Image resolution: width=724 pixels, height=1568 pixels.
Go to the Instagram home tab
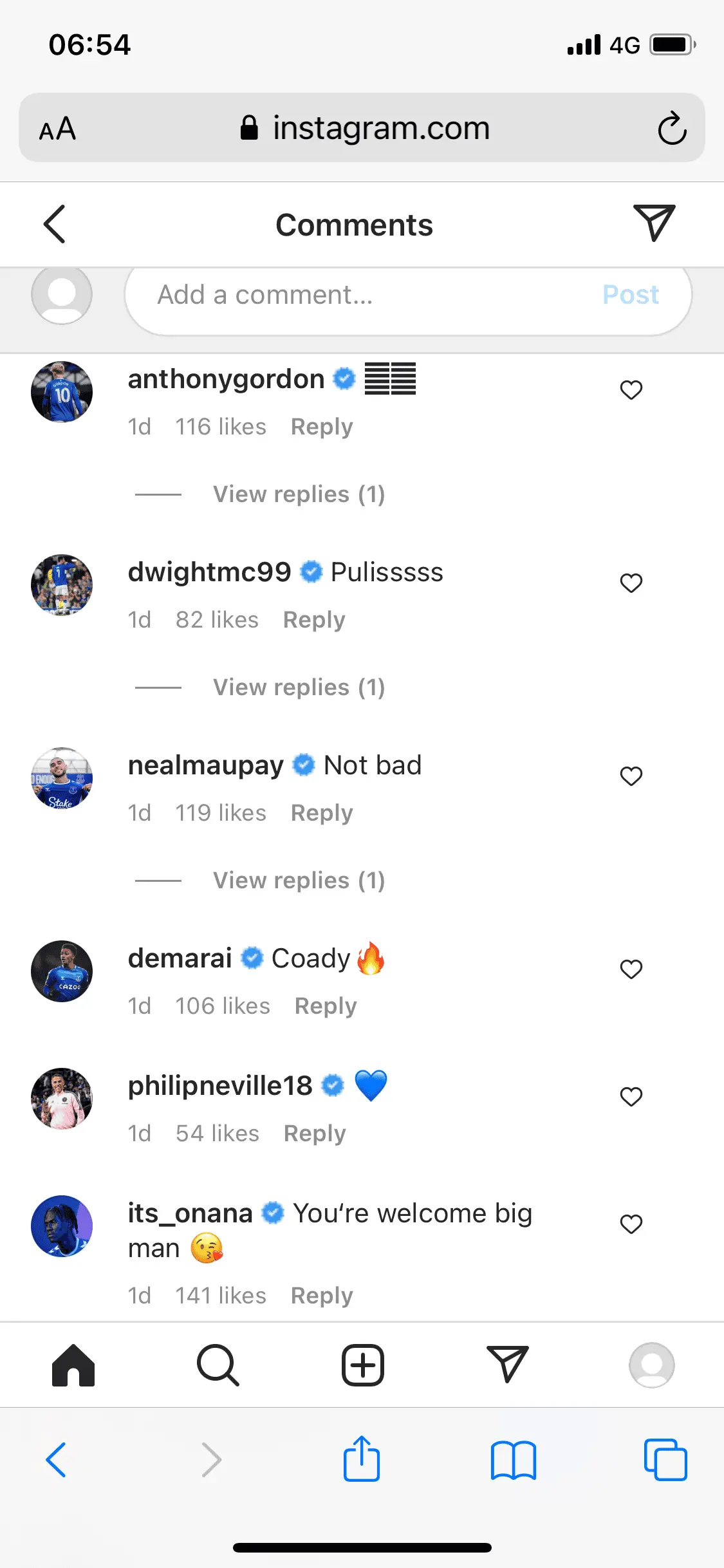click(x=73, y=1365)
